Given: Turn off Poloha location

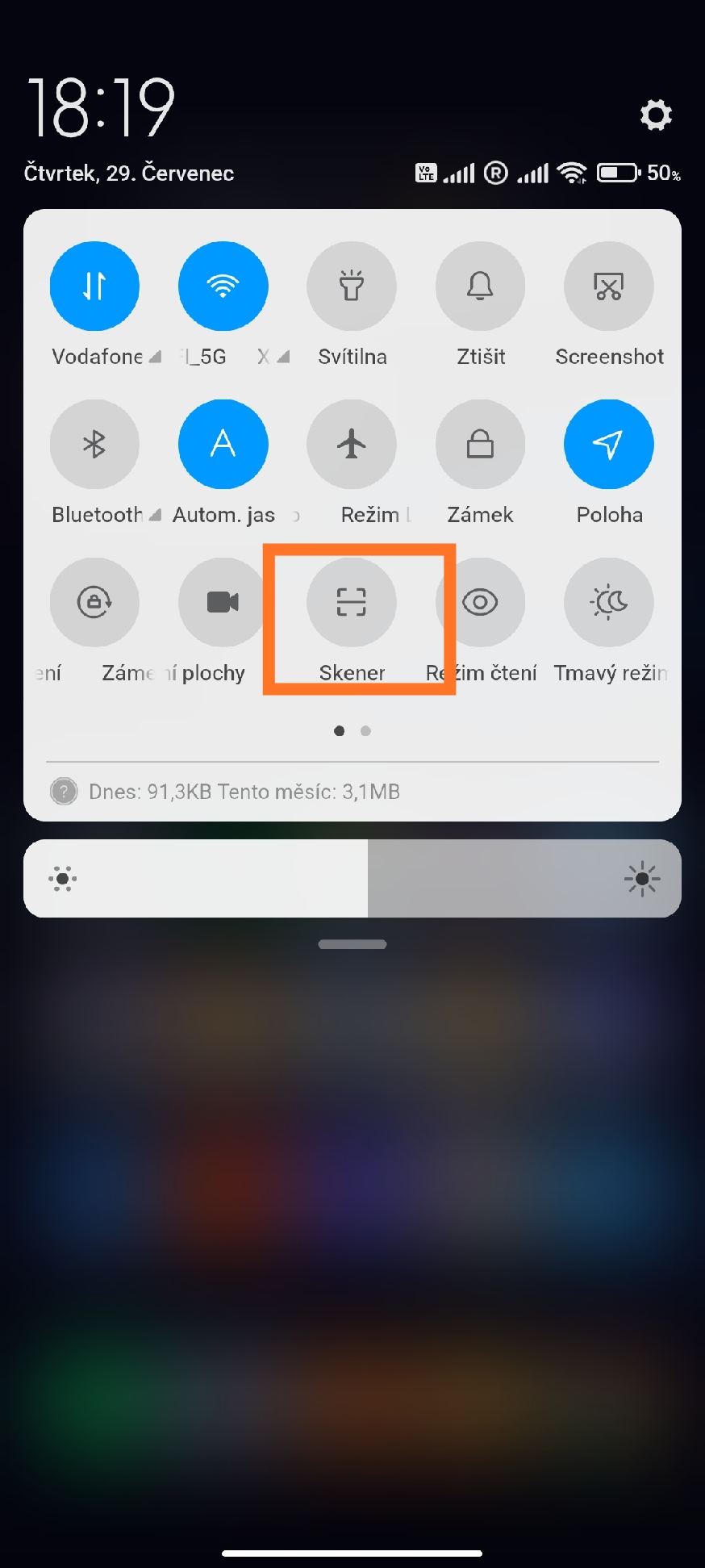Looking at the screenshot, I should [x=609, y=444].
